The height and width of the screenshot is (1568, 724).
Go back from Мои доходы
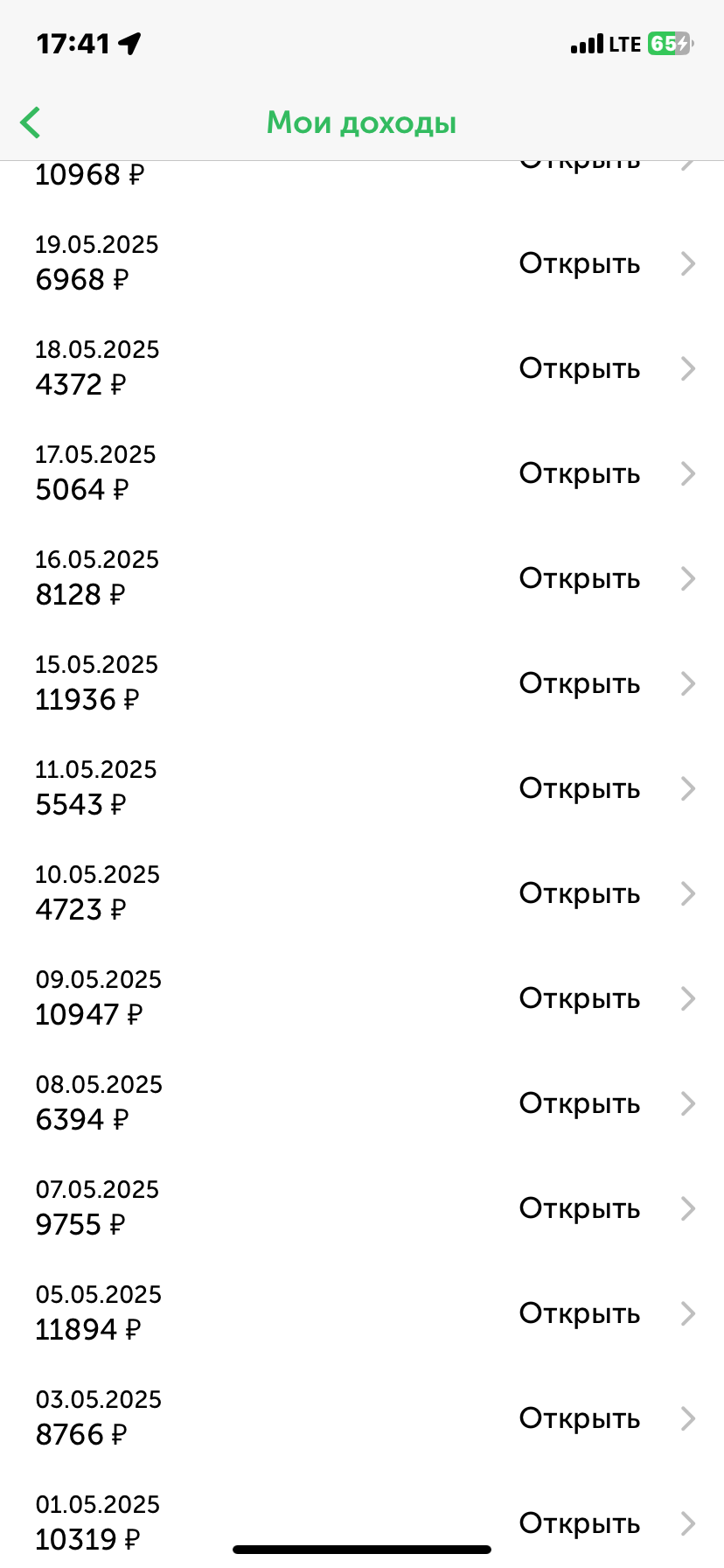point(31,122)
